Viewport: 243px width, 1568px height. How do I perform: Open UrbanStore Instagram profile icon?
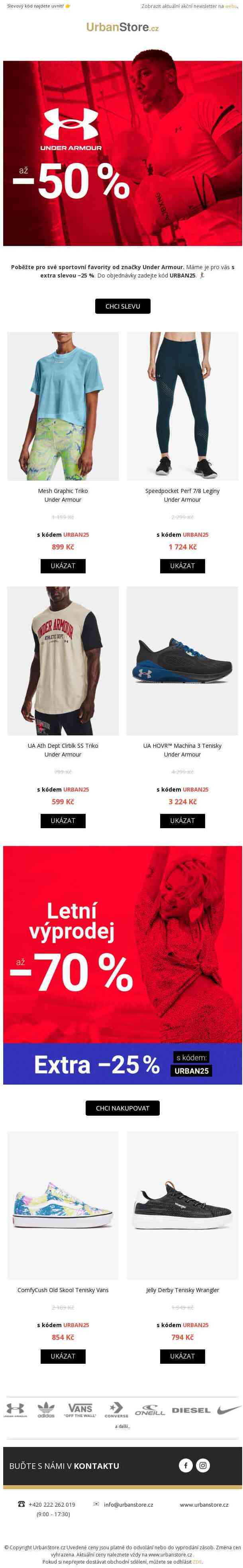pos(203,1465)
